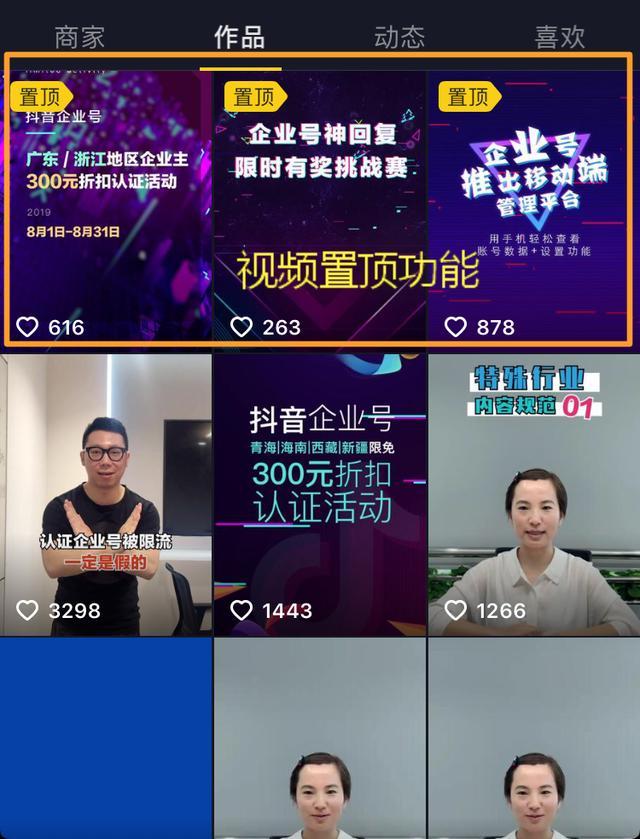Image resolution: width=640 pixels, height=839 pixels.
Task: Open the 动态 tab
Action: (399, 37)
